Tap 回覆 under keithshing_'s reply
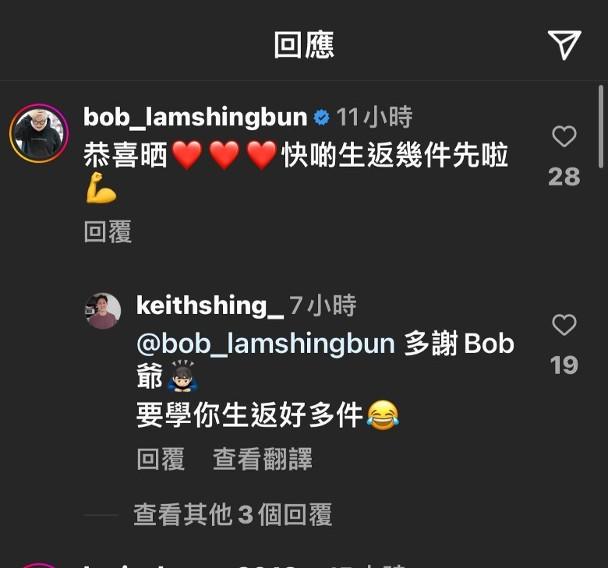This screenshot has height=568, width=608. [161, 459]
